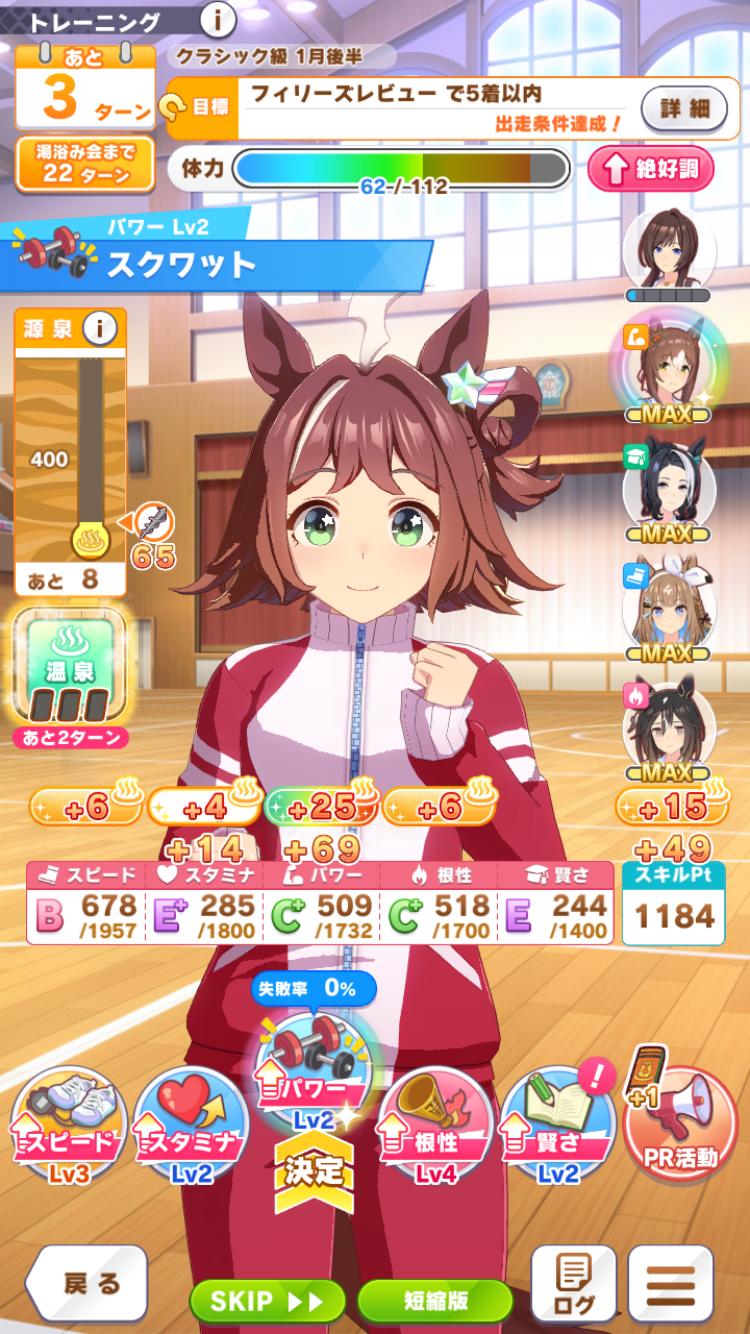Tap the SKIP button

267,1300
